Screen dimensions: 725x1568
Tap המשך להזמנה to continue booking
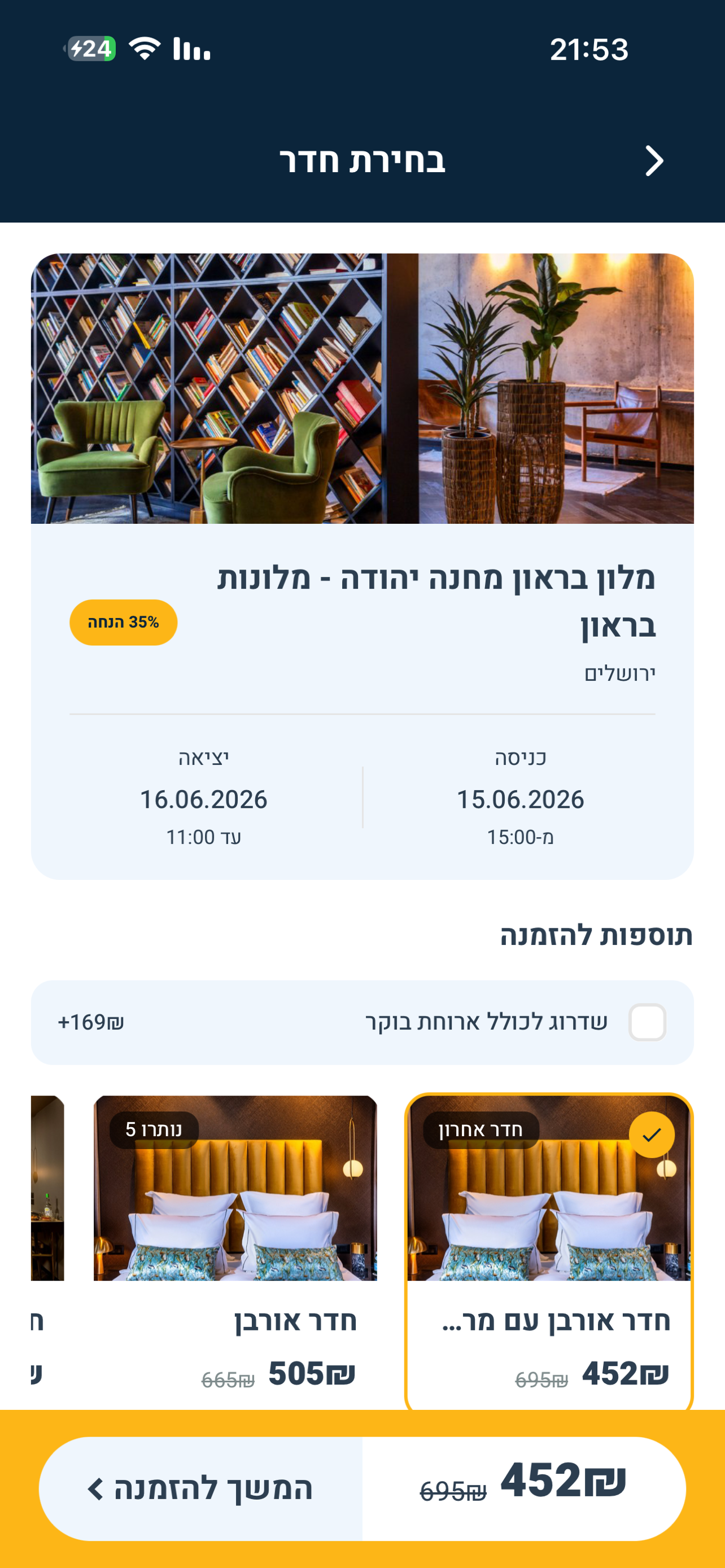tap(201, 1489)
